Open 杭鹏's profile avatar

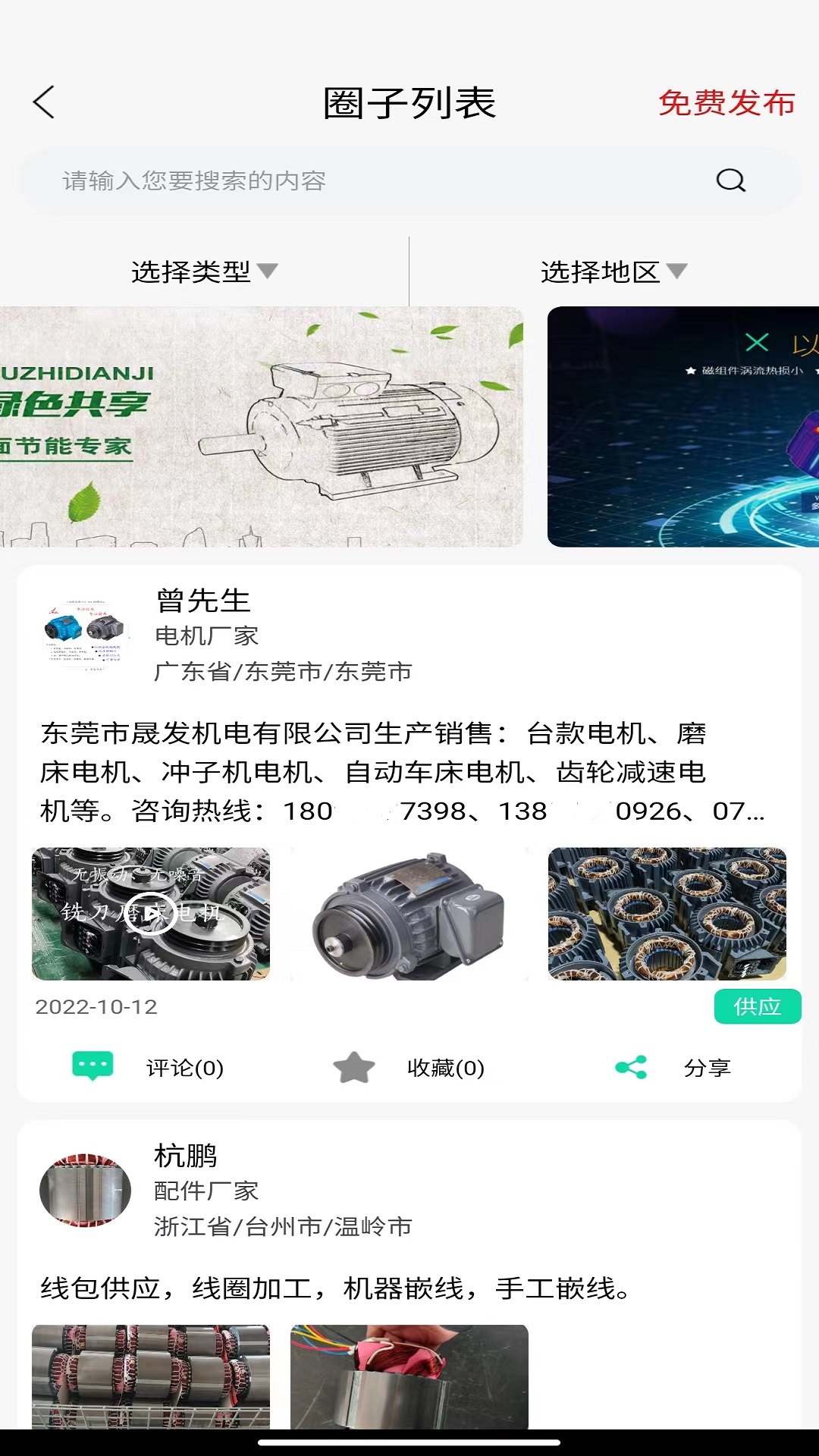click(x=85, y=1190)
